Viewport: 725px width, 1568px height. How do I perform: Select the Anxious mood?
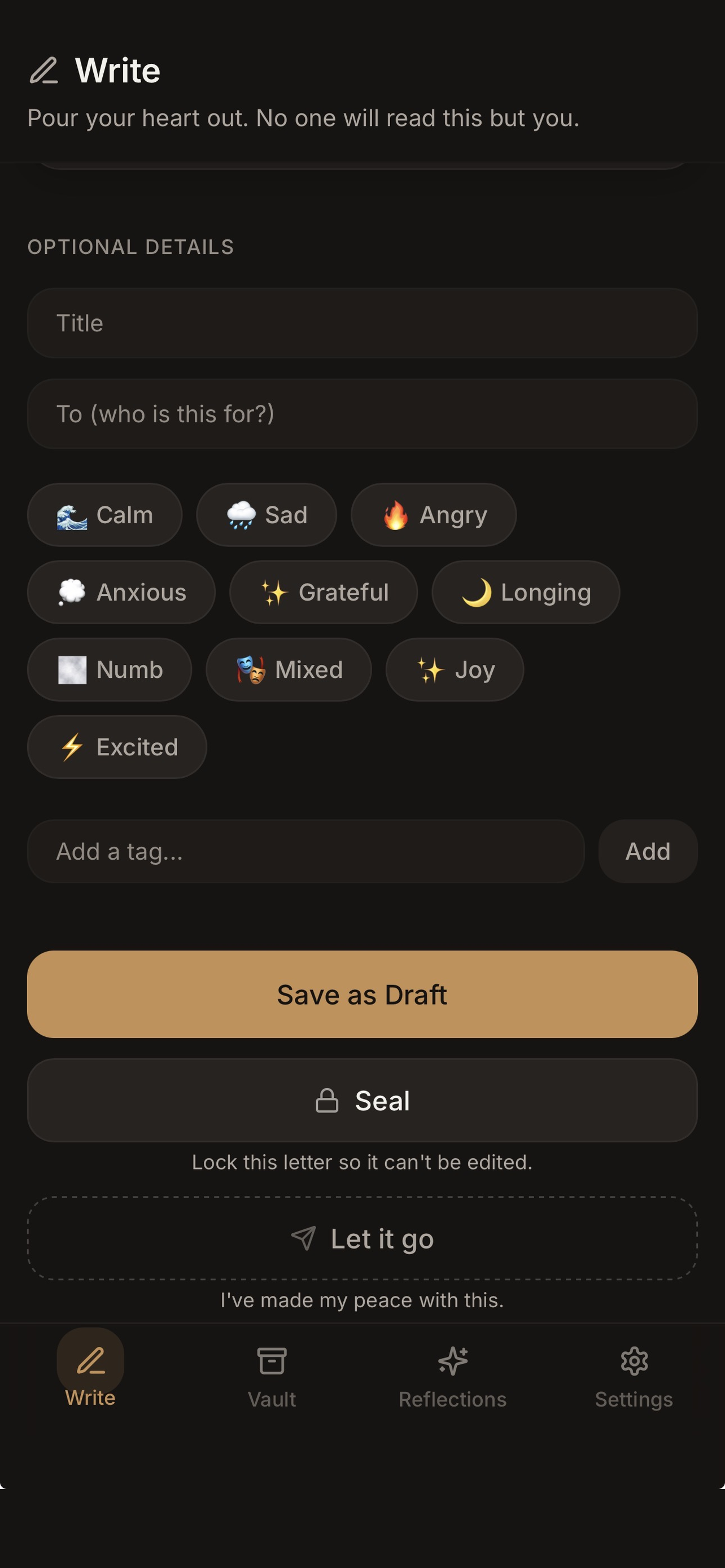(121, 592)
